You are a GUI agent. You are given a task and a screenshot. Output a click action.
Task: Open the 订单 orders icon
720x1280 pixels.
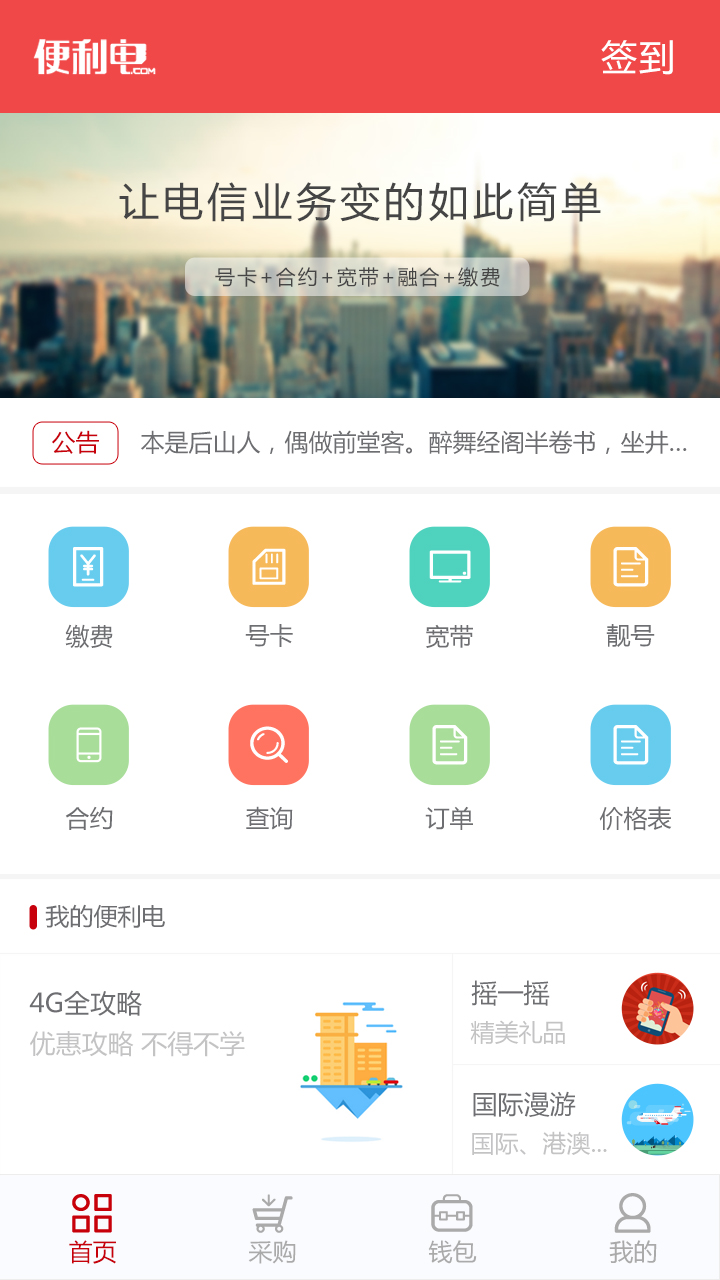tap(448, 744)
